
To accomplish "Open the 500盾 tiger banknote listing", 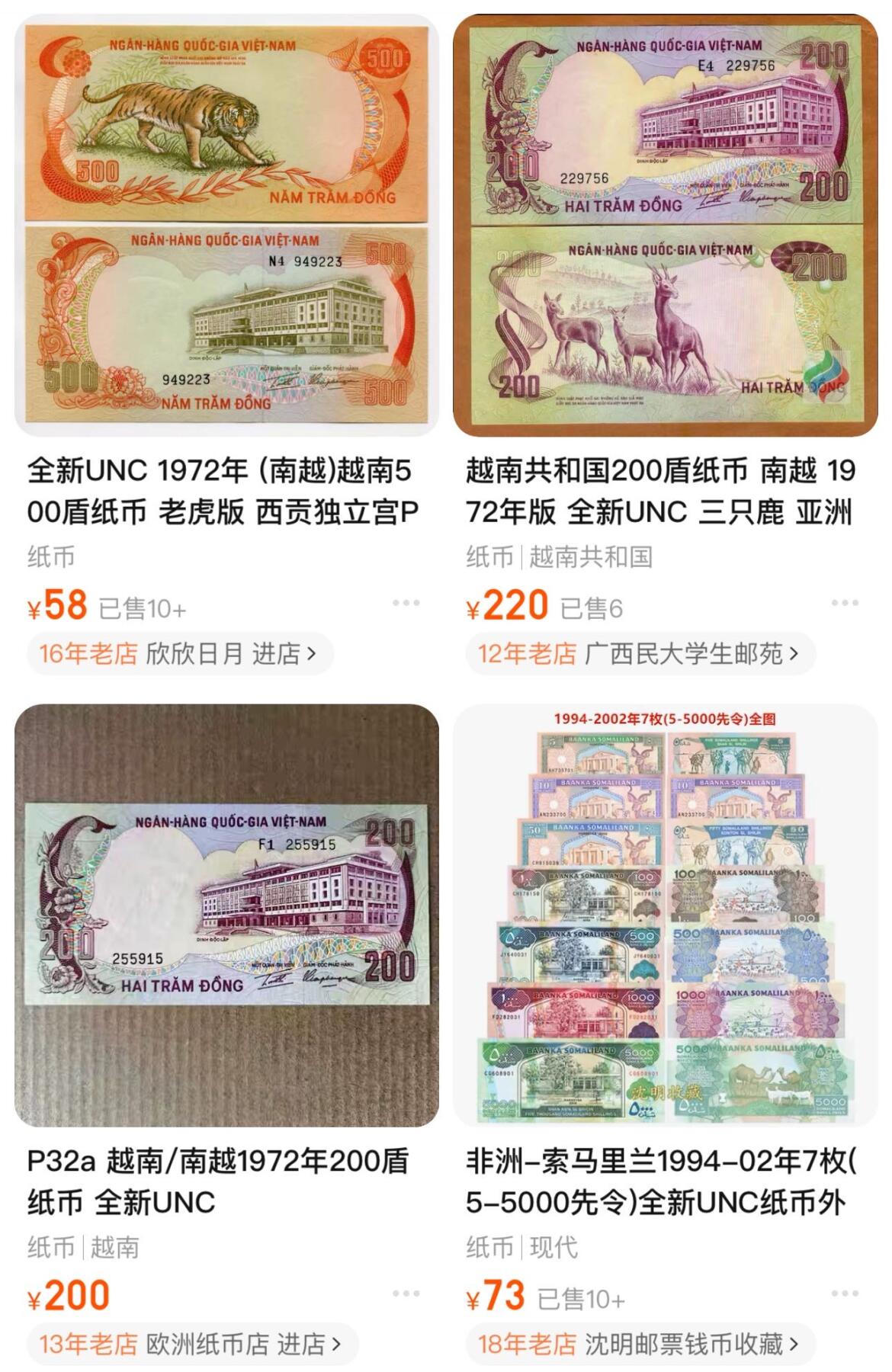I will coord(226,225).
